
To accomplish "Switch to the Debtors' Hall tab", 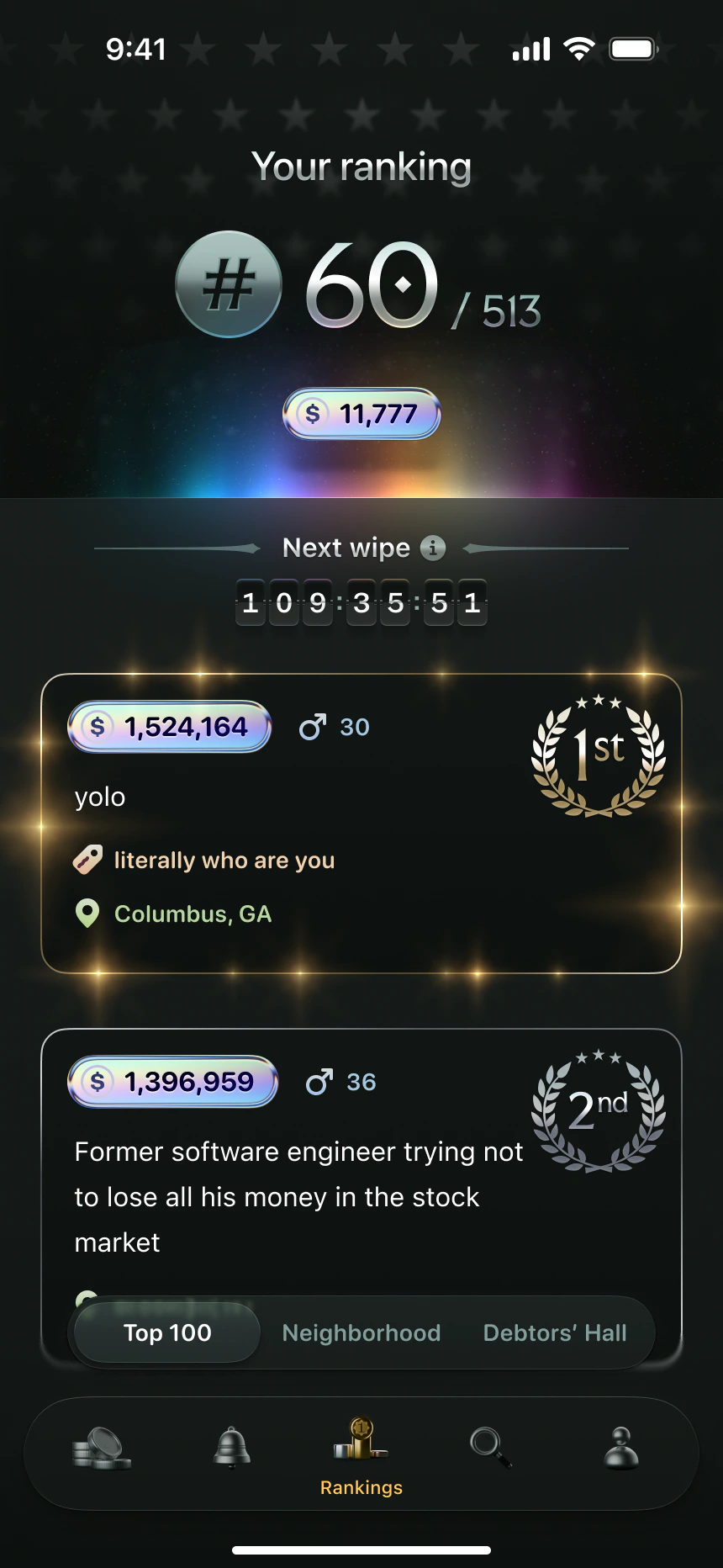I will [x=555, y=1332].
